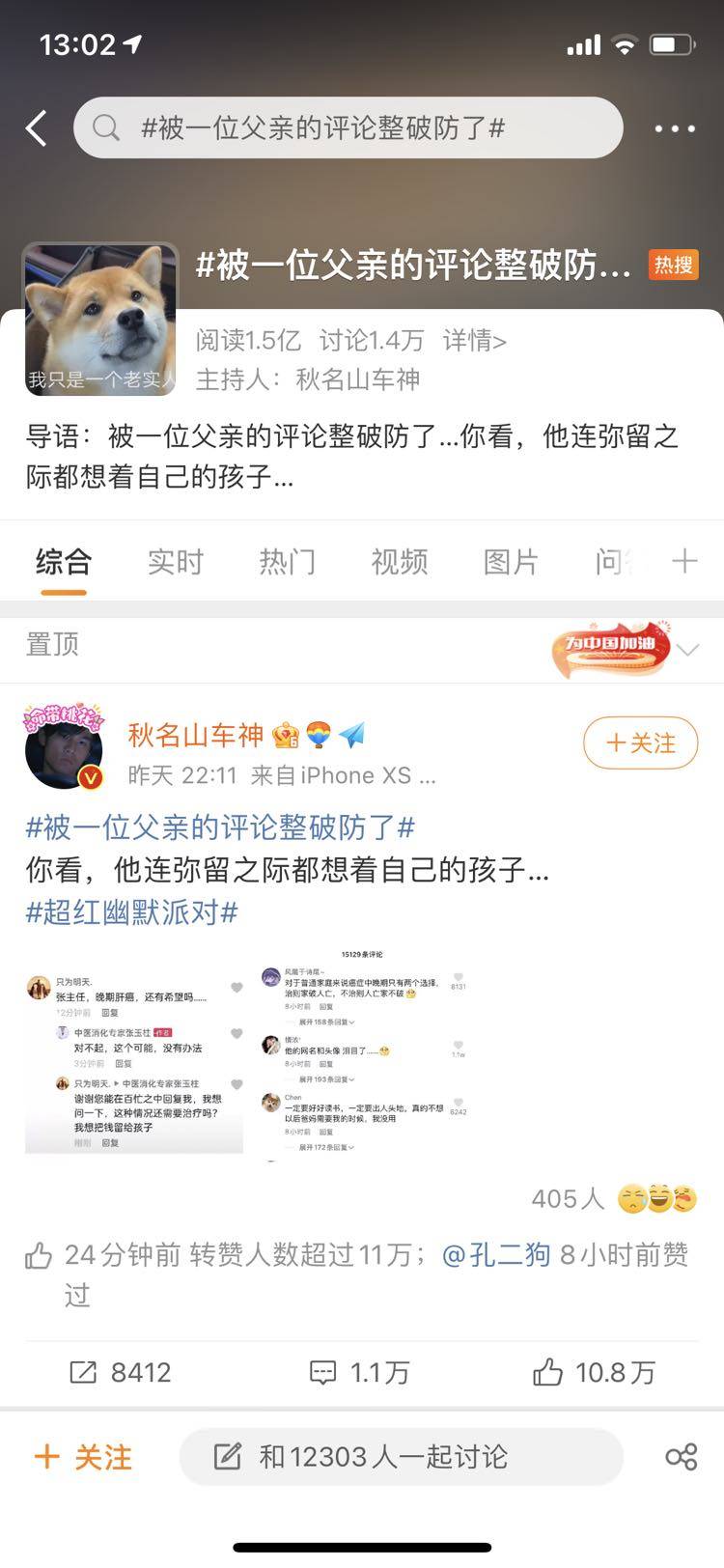
Task: Like the post with 10.8万 likes
Action: coord(595,1372)
